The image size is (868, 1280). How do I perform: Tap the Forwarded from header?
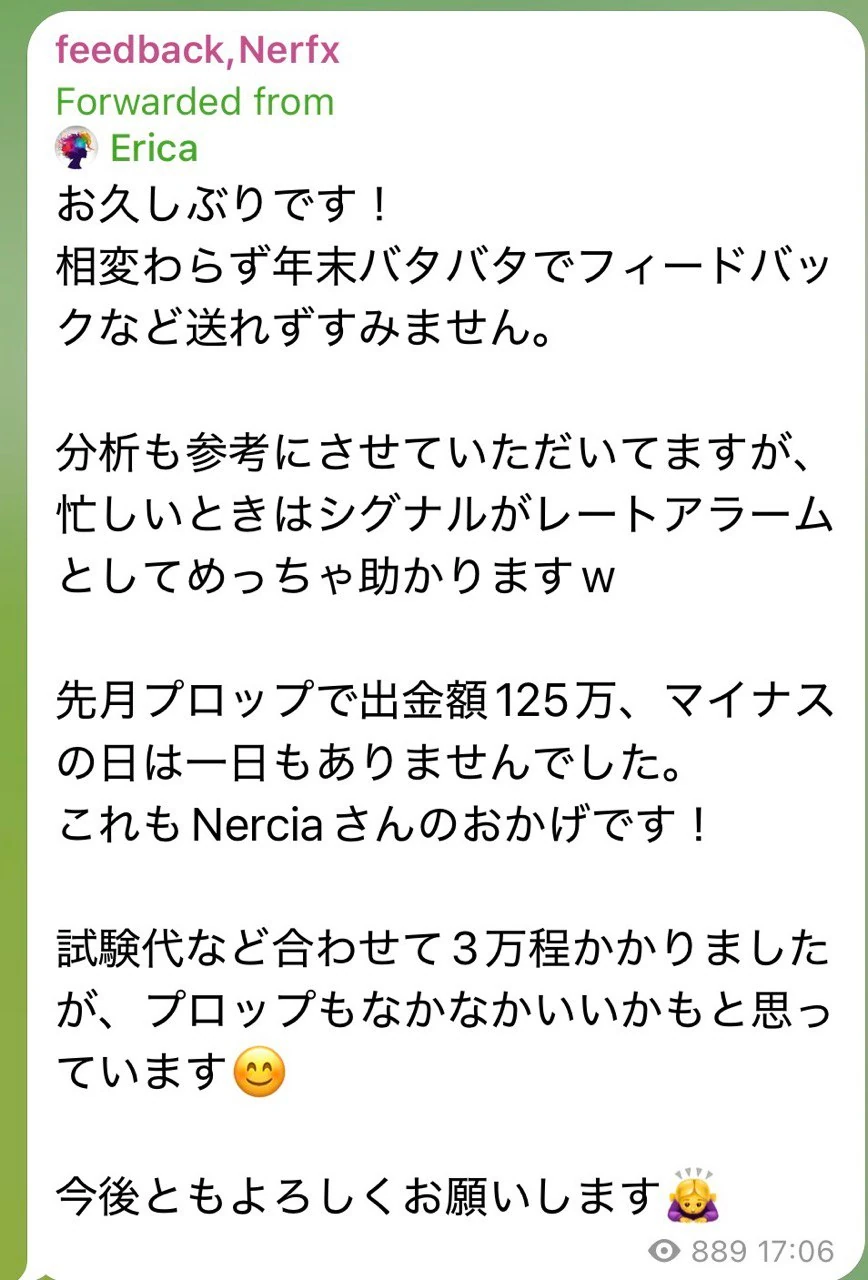pos(196,100)
